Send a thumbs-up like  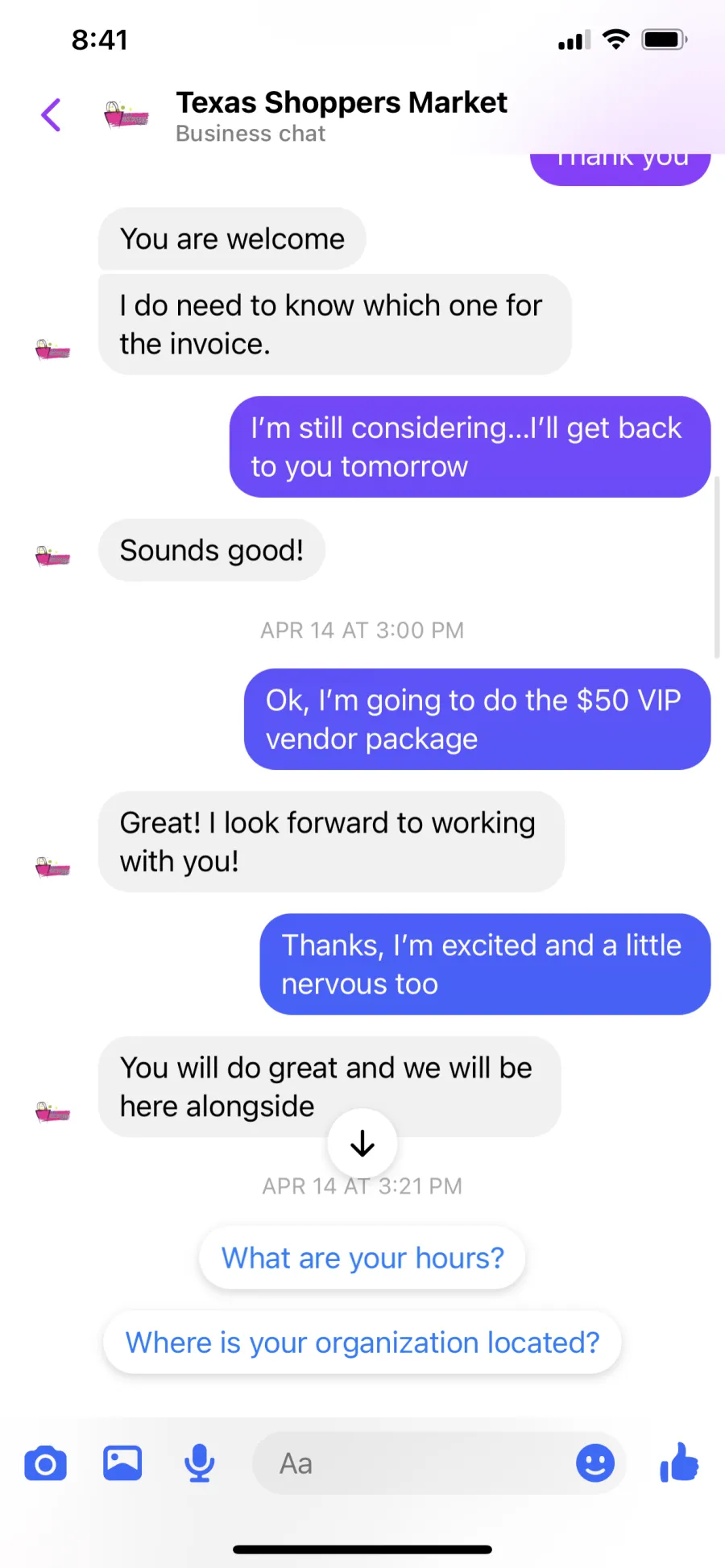point(679,1462)
